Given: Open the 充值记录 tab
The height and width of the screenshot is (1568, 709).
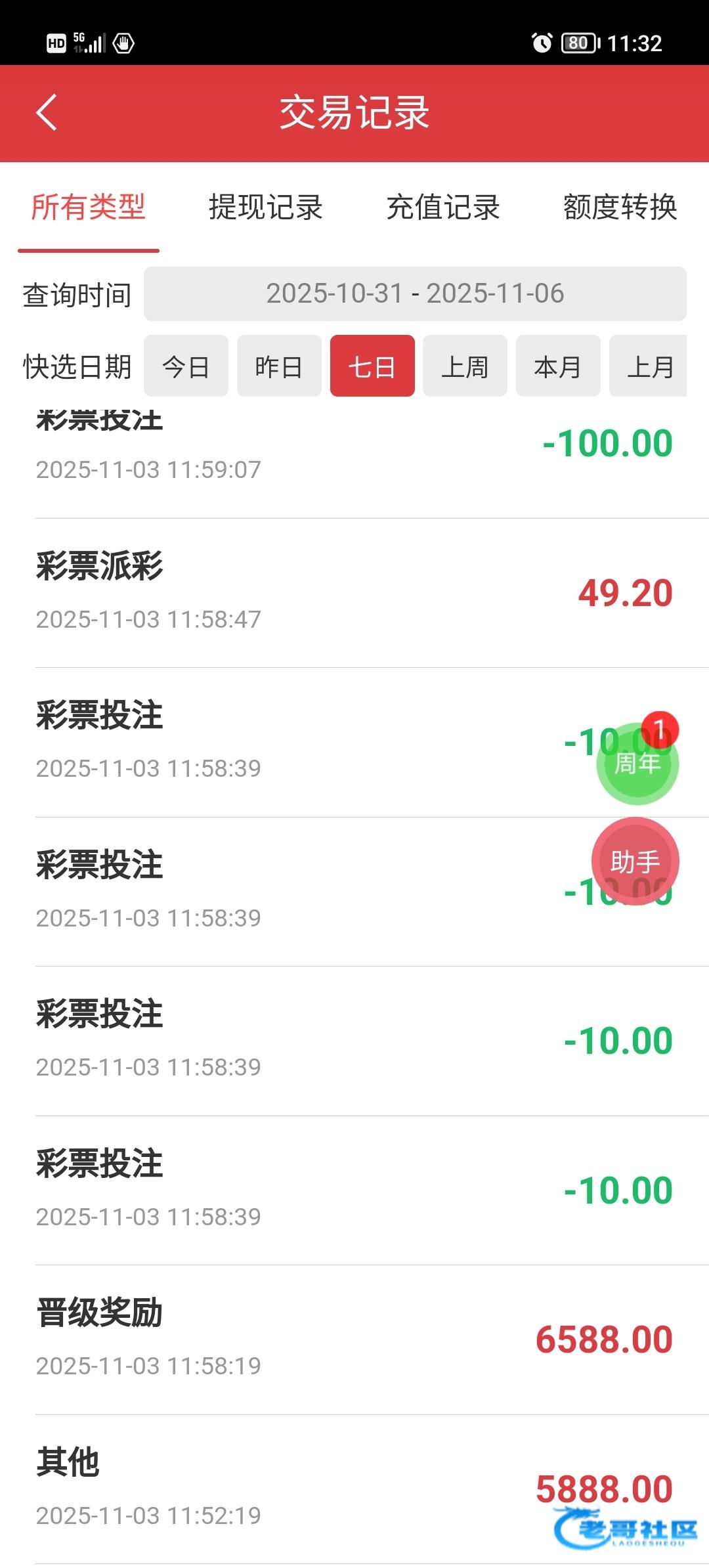Looking at the screenshot, I should coord(443,207).
